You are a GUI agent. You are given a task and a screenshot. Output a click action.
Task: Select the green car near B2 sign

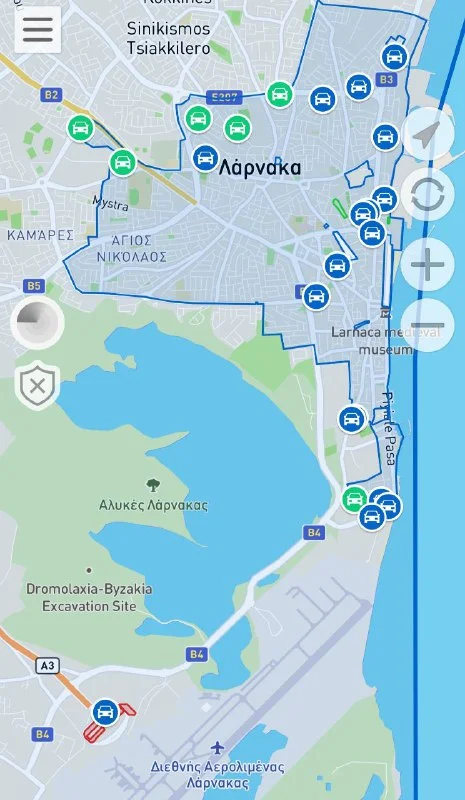(81, 128)
